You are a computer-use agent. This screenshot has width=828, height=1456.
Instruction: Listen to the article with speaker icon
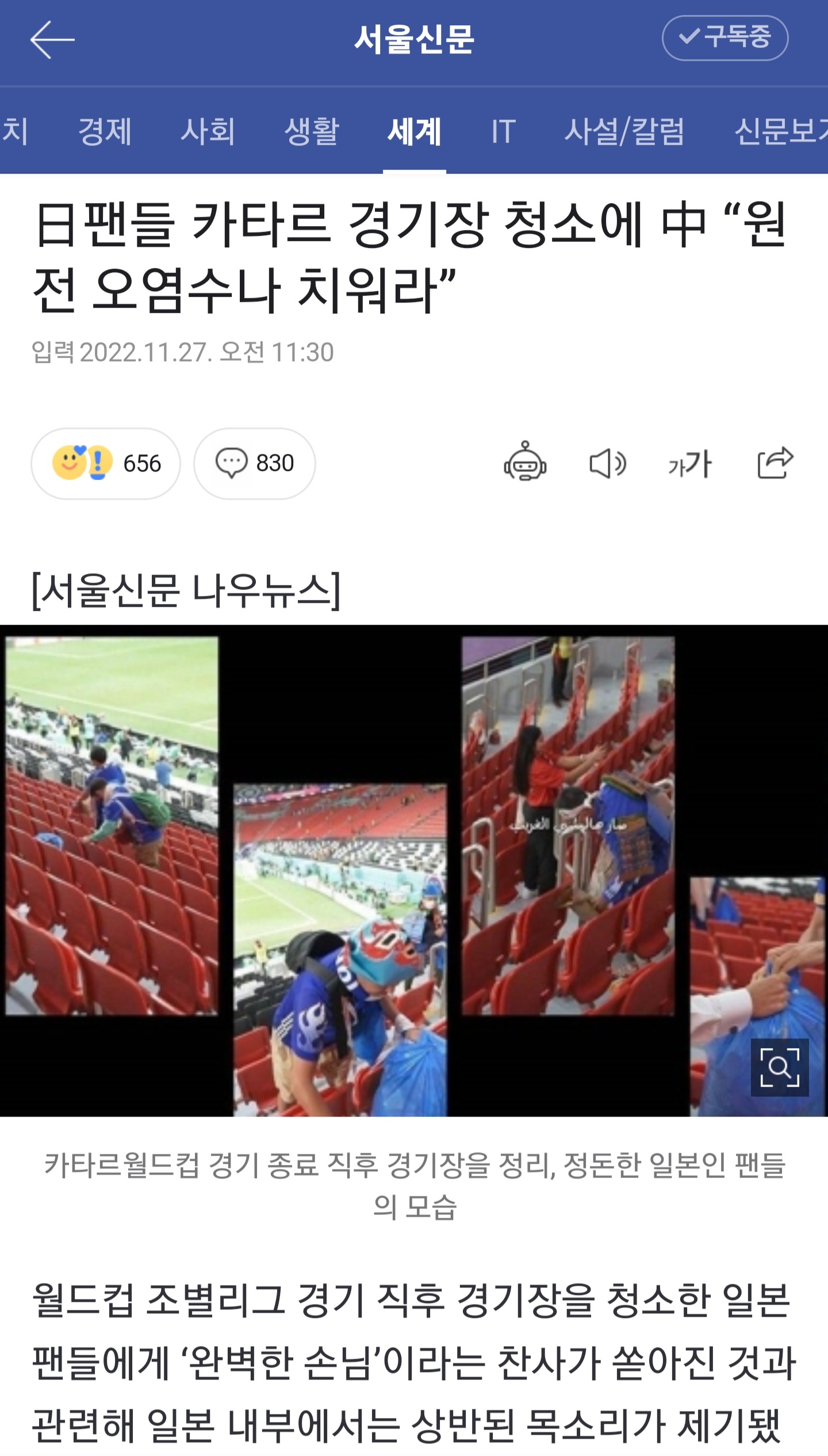tap(608, 463)
